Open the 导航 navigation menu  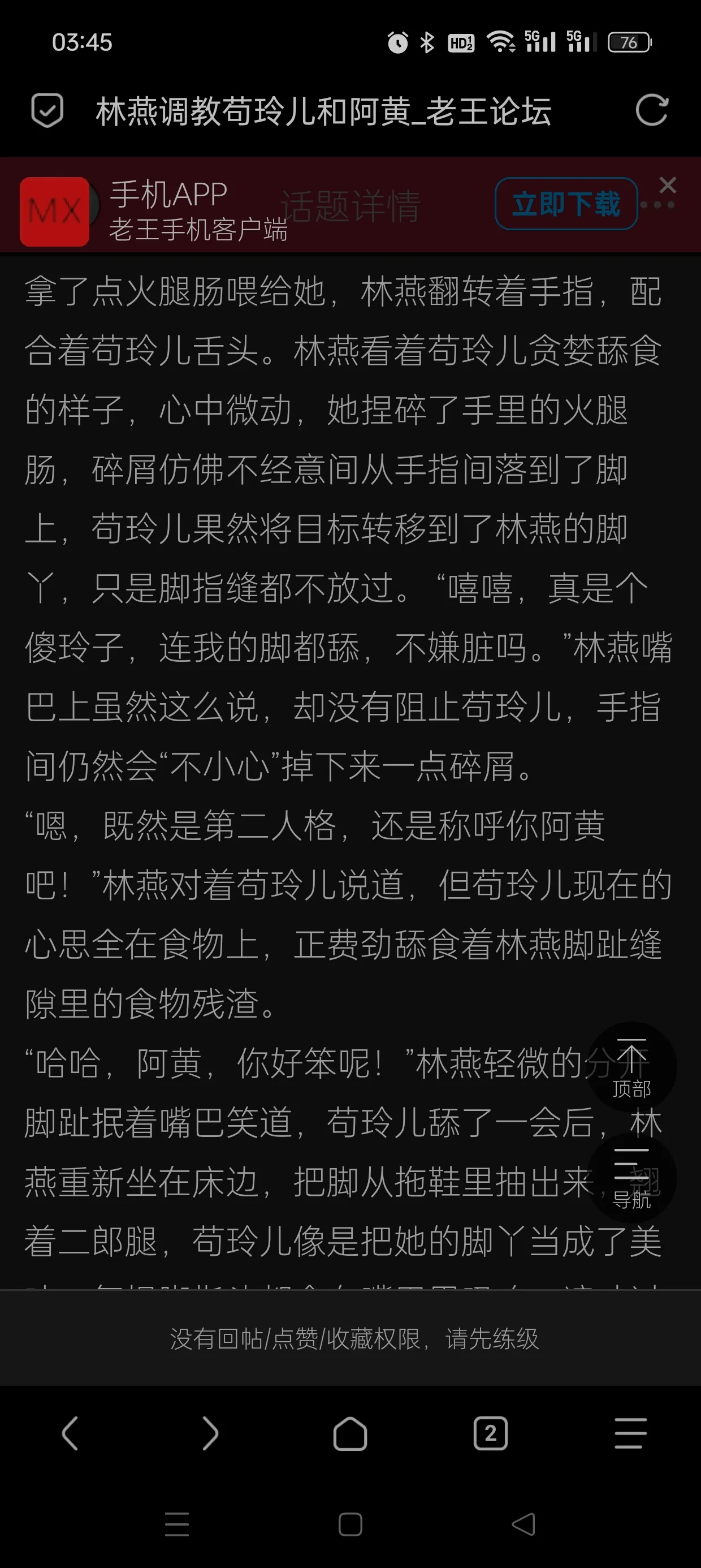point(631,1178)
